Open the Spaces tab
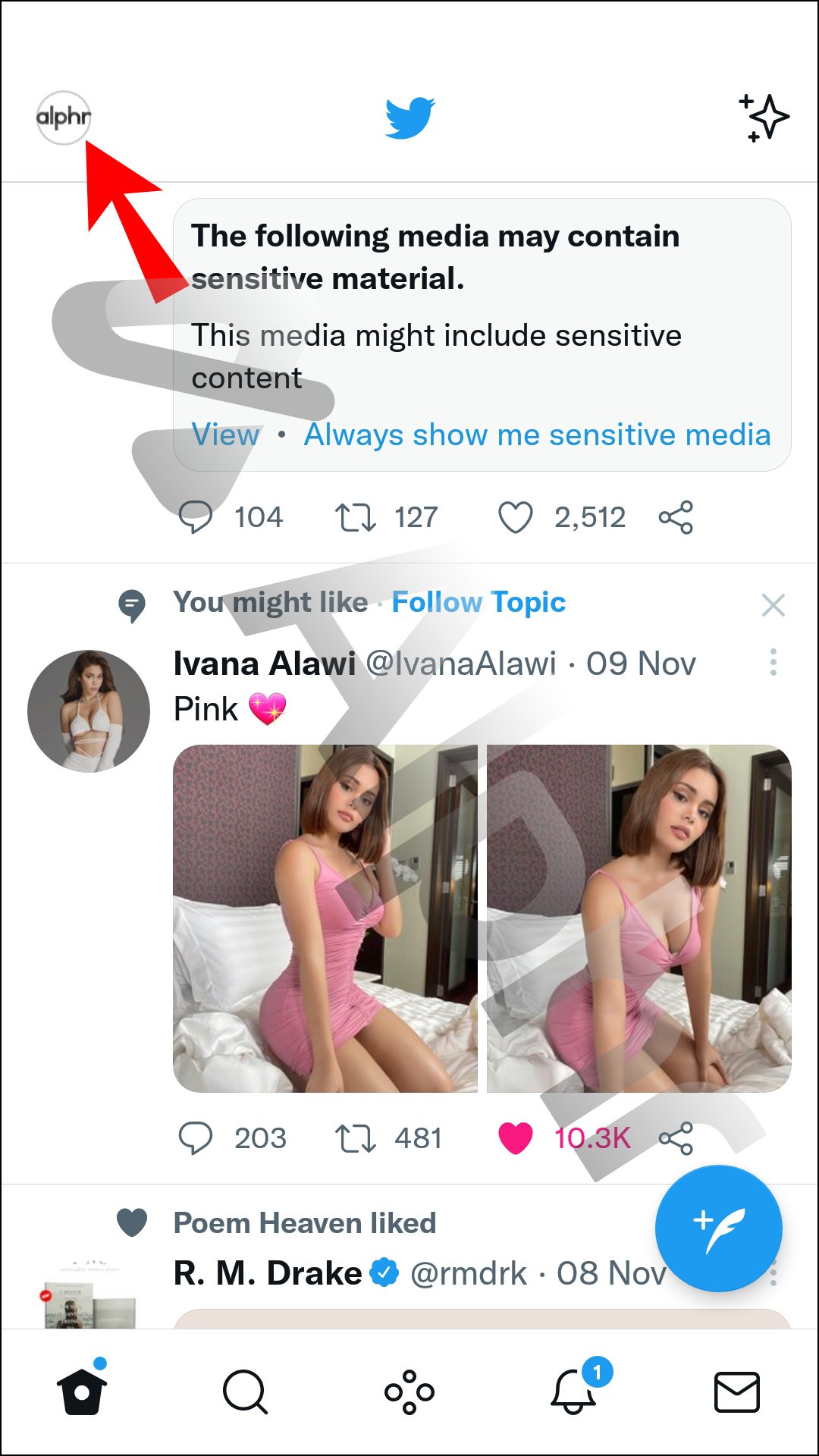 click(x=409, y=1392)
